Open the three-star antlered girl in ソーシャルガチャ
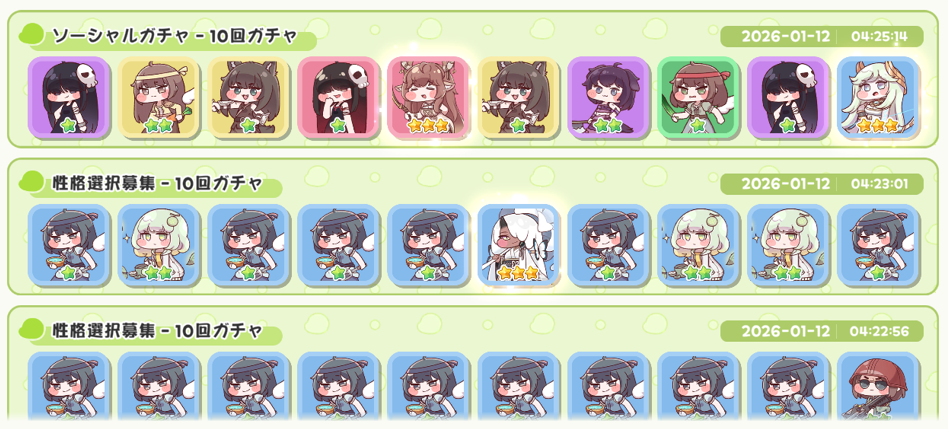This screenshot has height=429, width=948. pos(428,97)
